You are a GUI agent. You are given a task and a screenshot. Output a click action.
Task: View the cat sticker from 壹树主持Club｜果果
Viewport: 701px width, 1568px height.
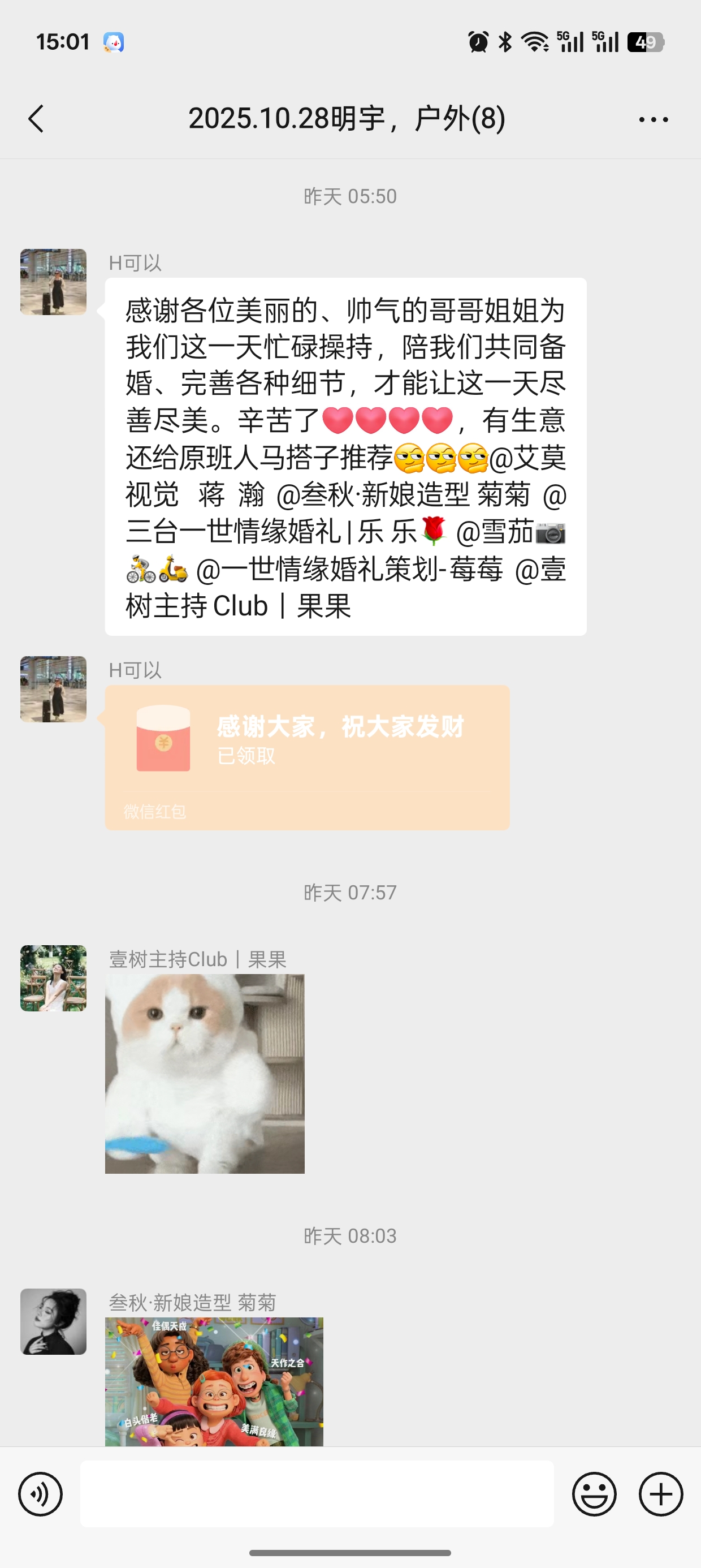pyautogui.click(x=205, y=1074)
